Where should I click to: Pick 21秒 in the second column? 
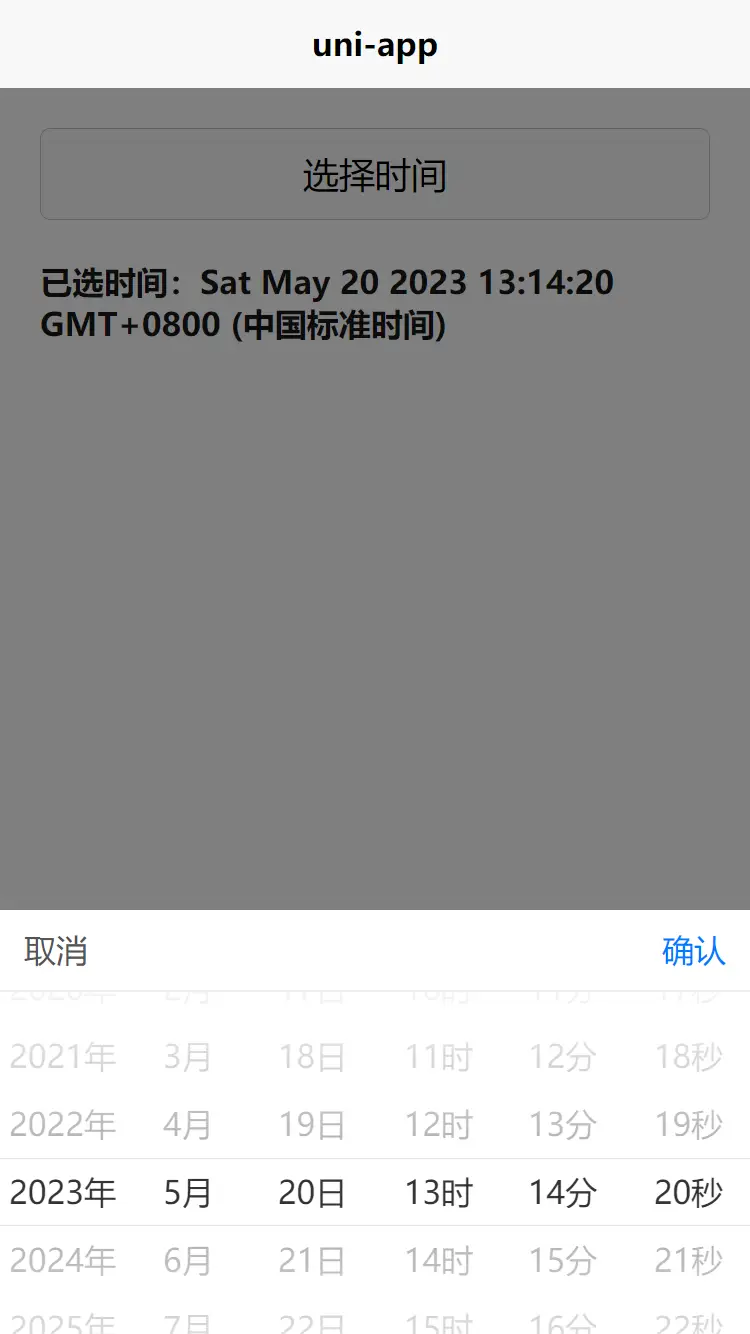pos(688,1260)
